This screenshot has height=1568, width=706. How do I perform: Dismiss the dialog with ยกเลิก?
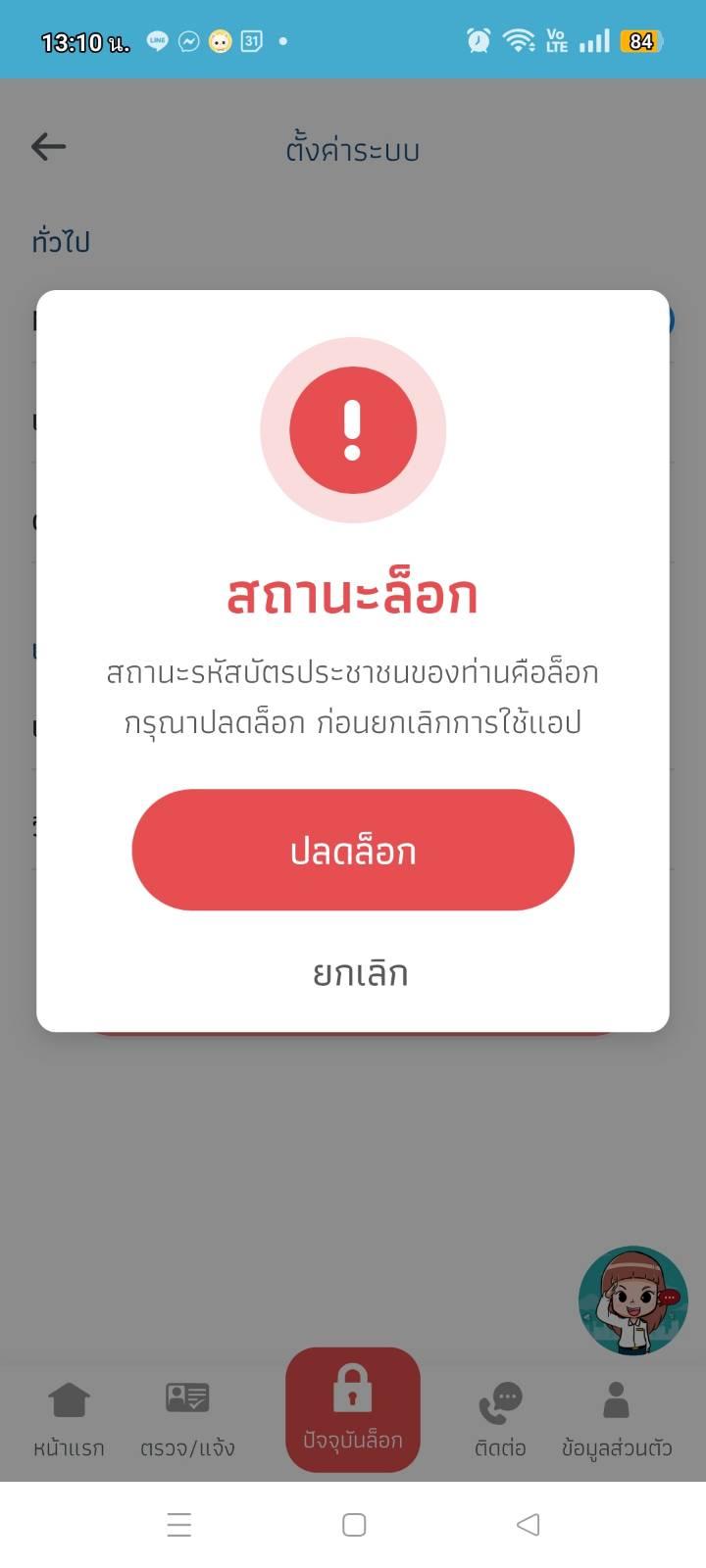[x=360, y=973]
